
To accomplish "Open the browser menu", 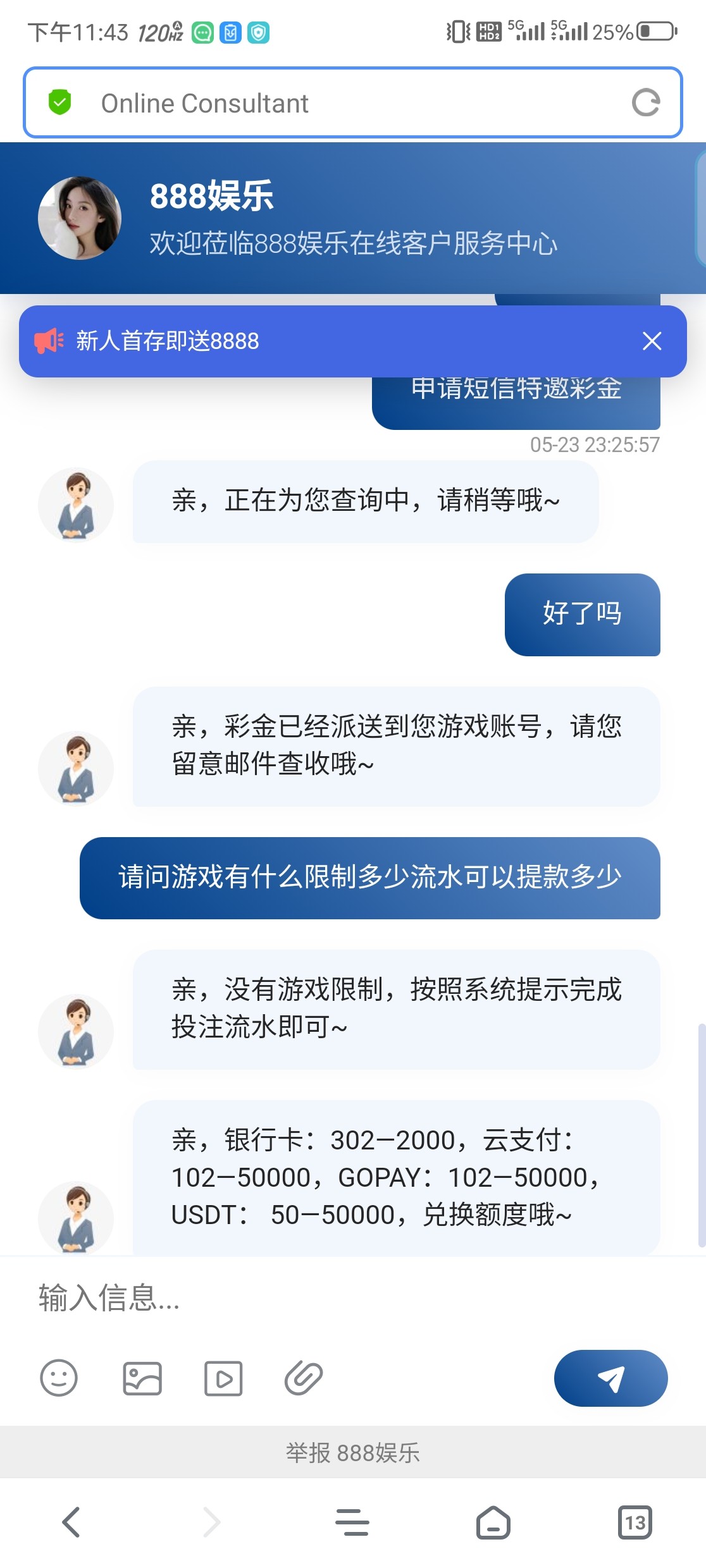I will (x=352, y=1522).
